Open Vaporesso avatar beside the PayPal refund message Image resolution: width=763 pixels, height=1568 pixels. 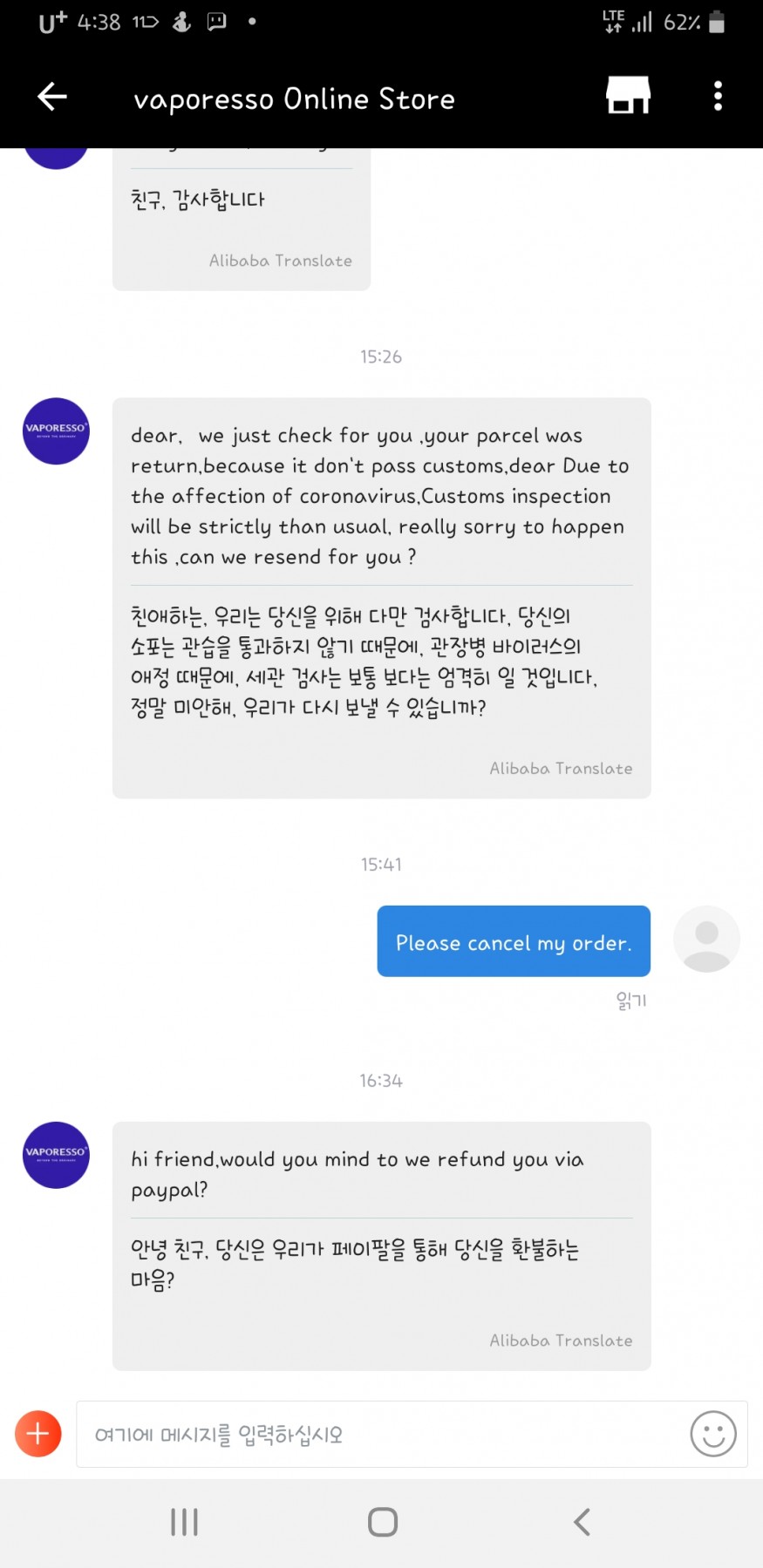[x=56, y=1155]
